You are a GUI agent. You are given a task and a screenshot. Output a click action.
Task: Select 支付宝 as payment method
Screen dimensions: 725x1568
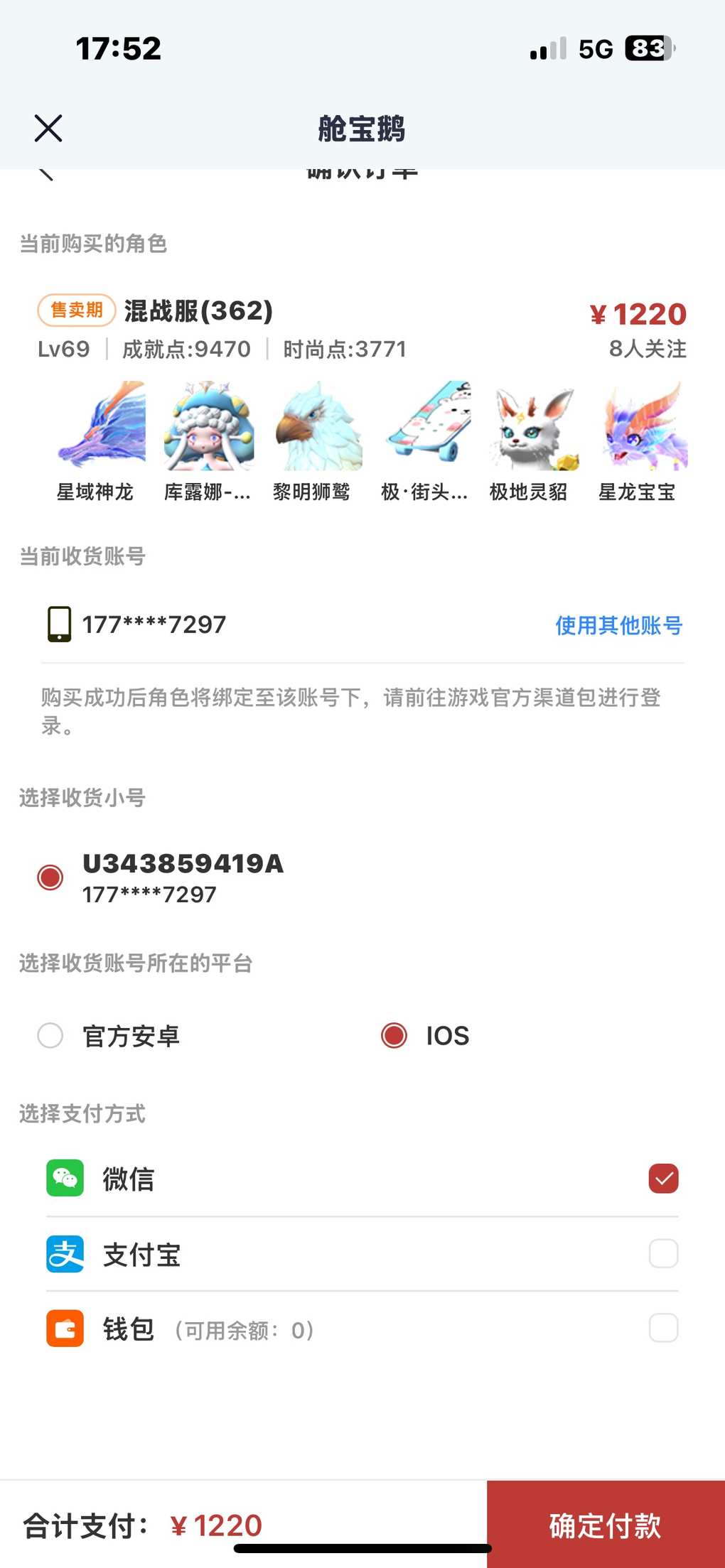[x=663, y=1254]
